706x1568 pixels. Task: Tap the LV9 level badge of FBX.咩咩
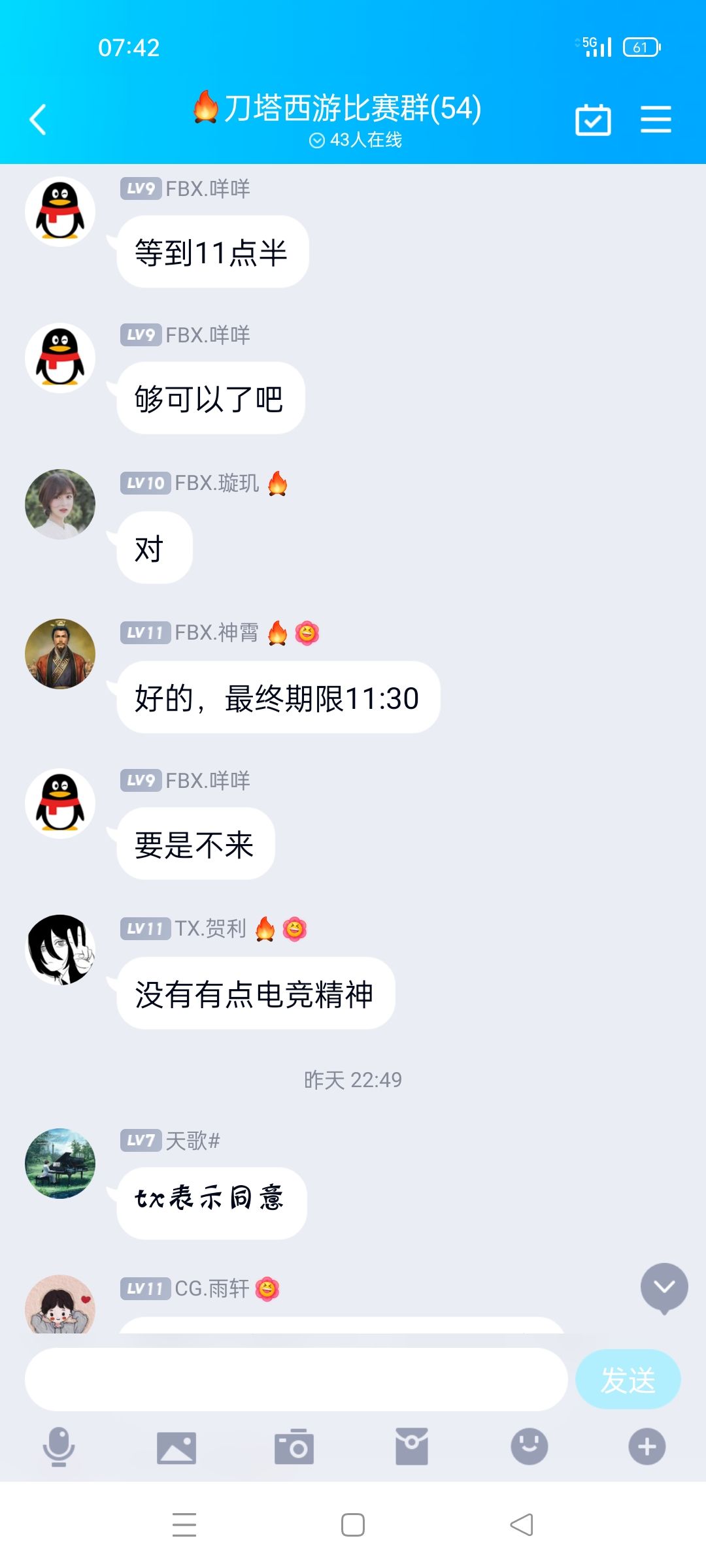pyautogui.click(x=139, y=188)
